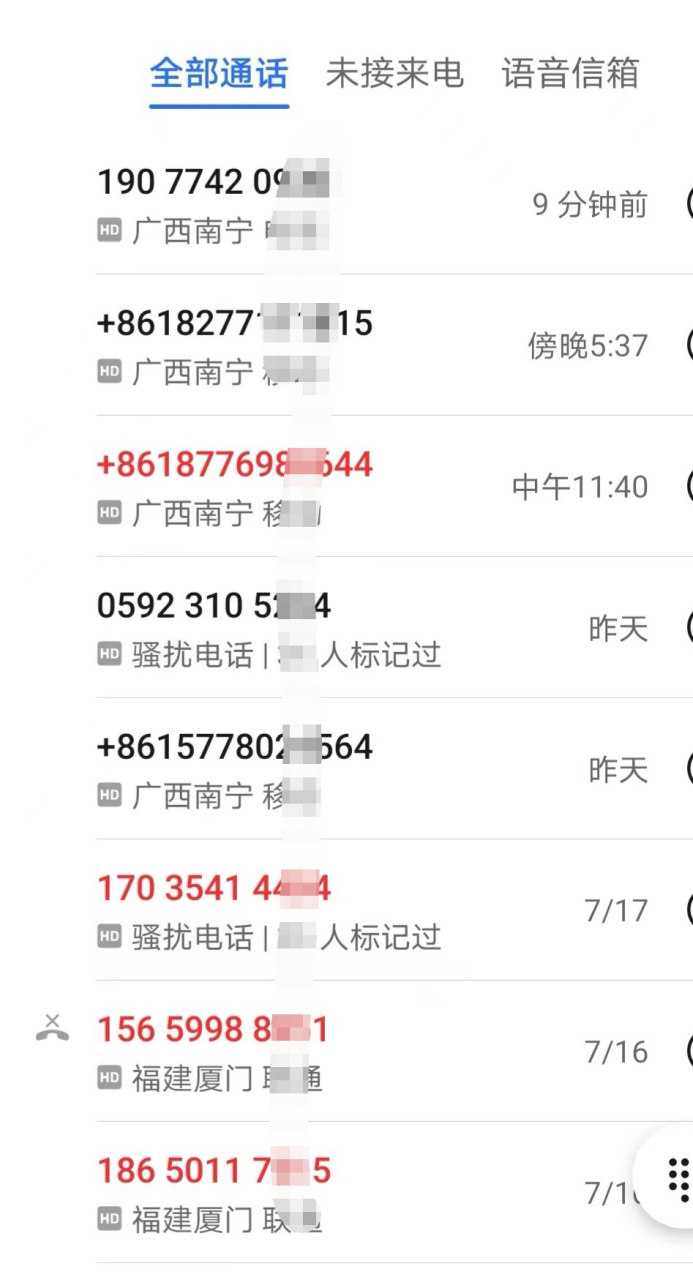693x1280 pixels.
Task: Tap the 170 3541 call dated 7/17
Action: coord(370,910)
